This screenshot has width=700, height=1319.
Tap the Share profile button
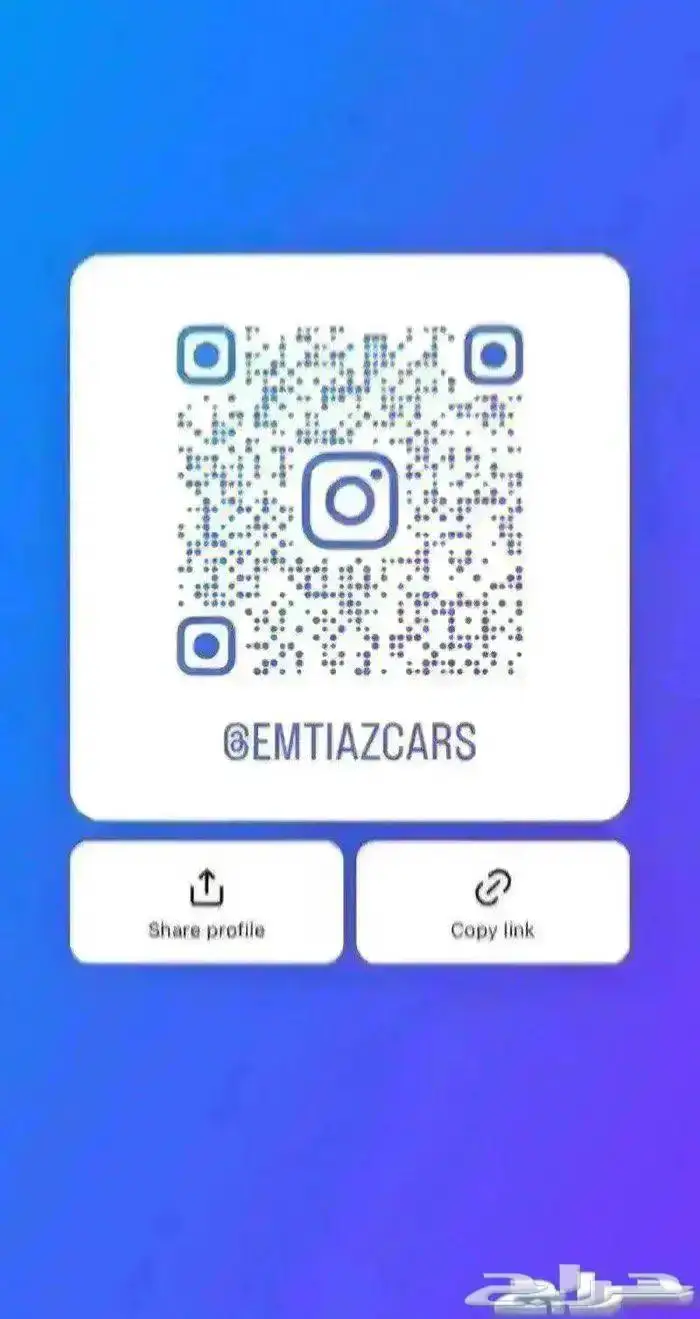point(206,902)
